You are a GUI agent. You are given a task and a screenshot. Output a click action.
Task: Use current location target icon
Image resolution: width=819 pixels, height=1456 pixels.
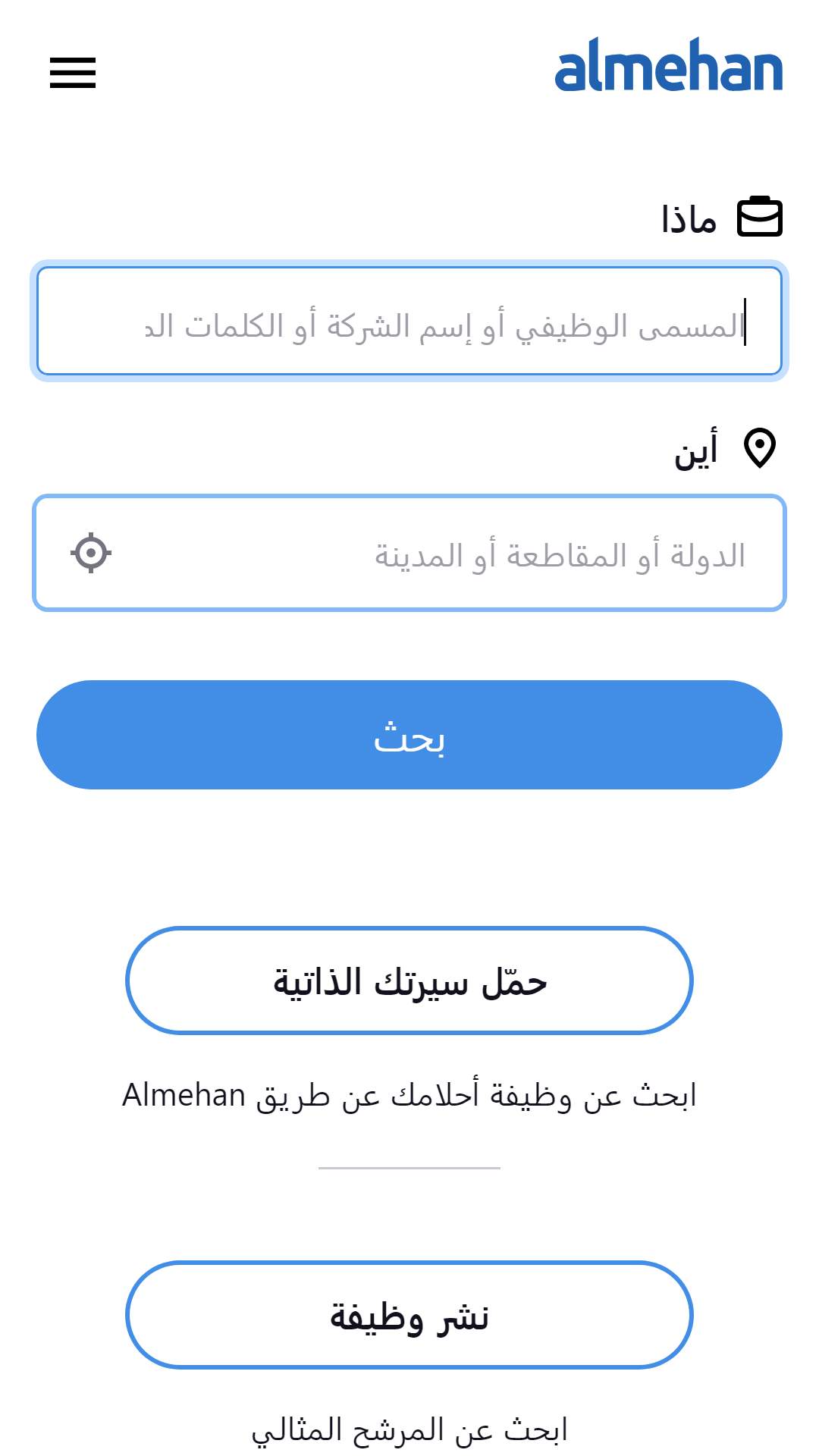(x=91, y=553)
